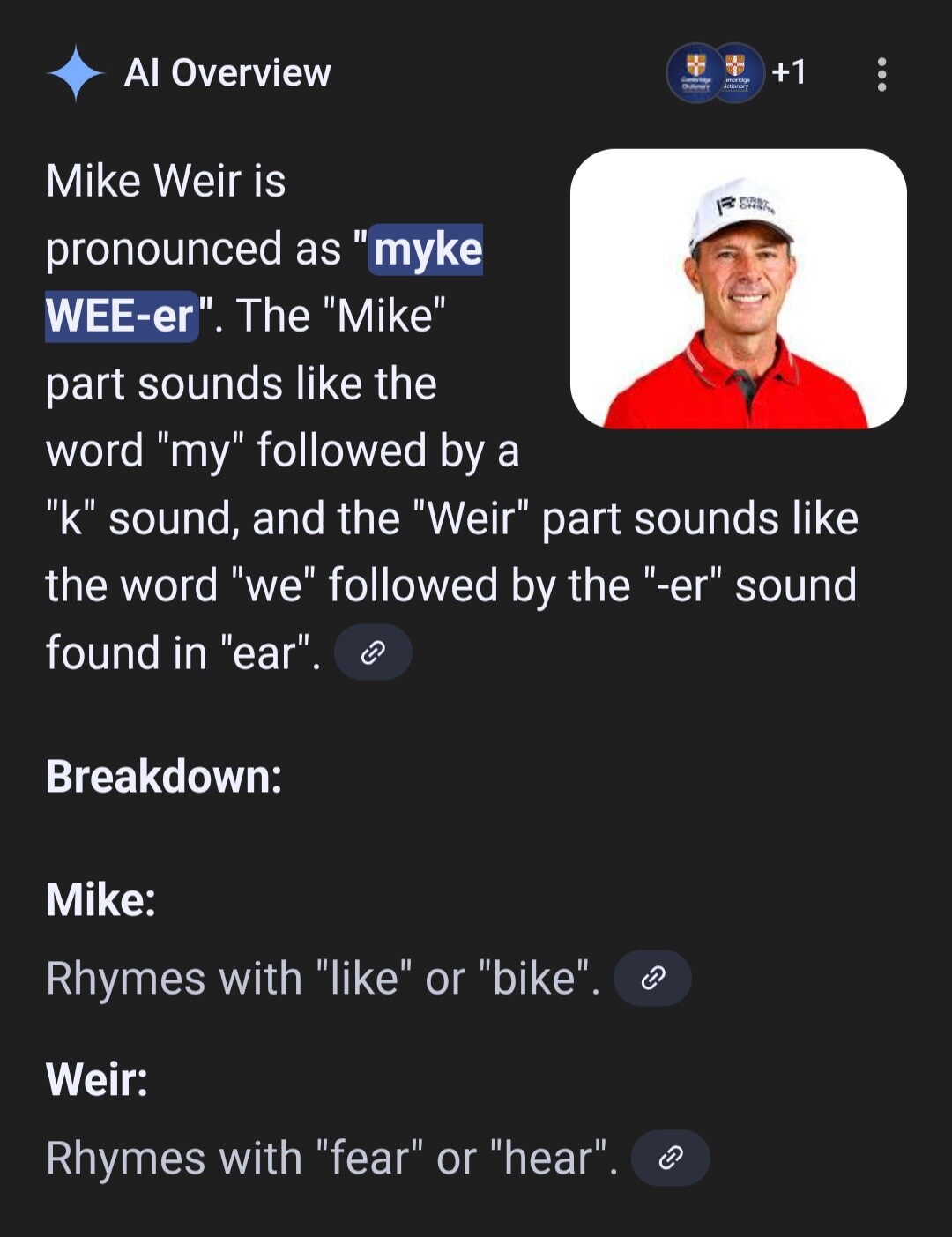Open the Mike Weir photo

(x=738, y=289)
